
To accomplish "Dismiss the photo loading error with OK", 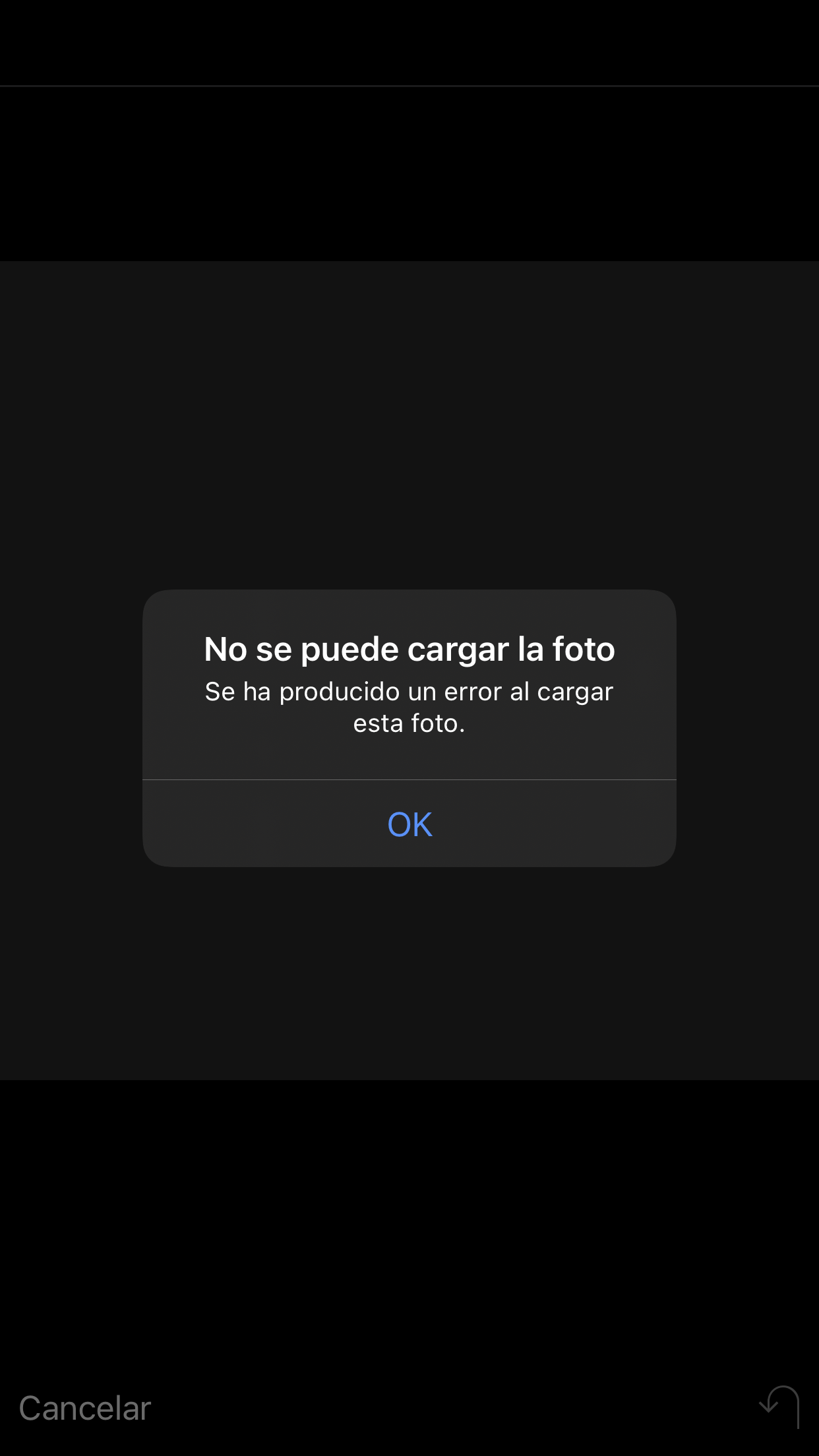I will (409, 824).
